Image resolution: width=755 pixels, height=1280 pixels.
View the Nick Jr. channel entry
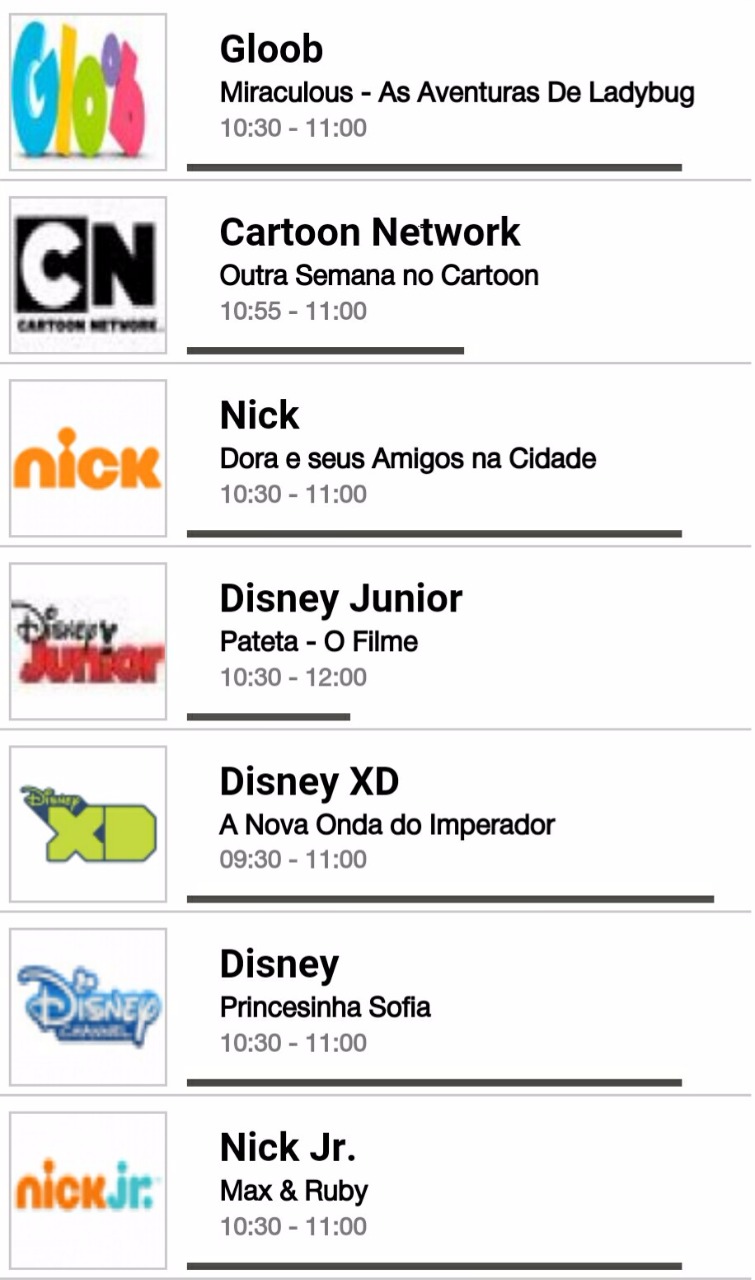(377, 1188)
